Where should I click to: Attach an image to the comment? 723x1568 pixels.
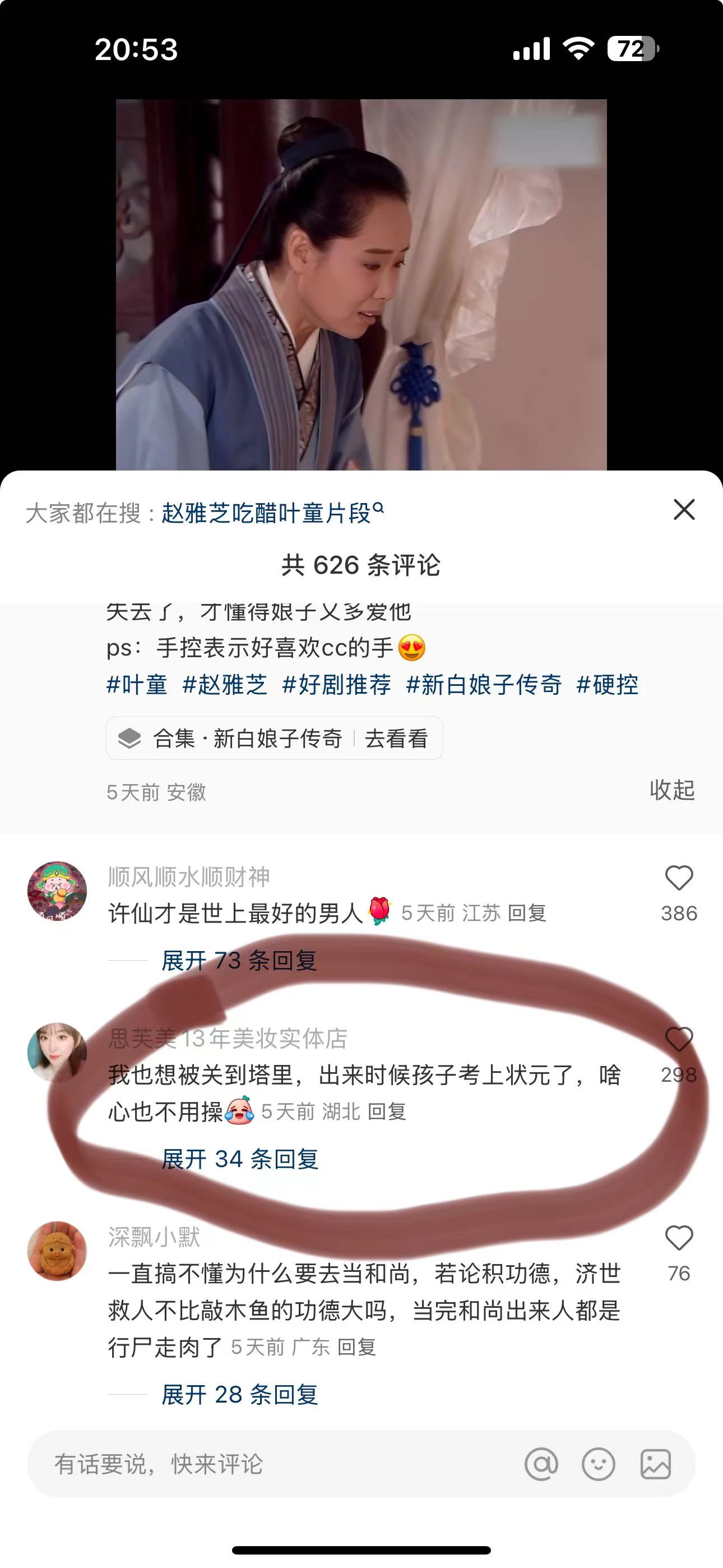coord(655,1464)
